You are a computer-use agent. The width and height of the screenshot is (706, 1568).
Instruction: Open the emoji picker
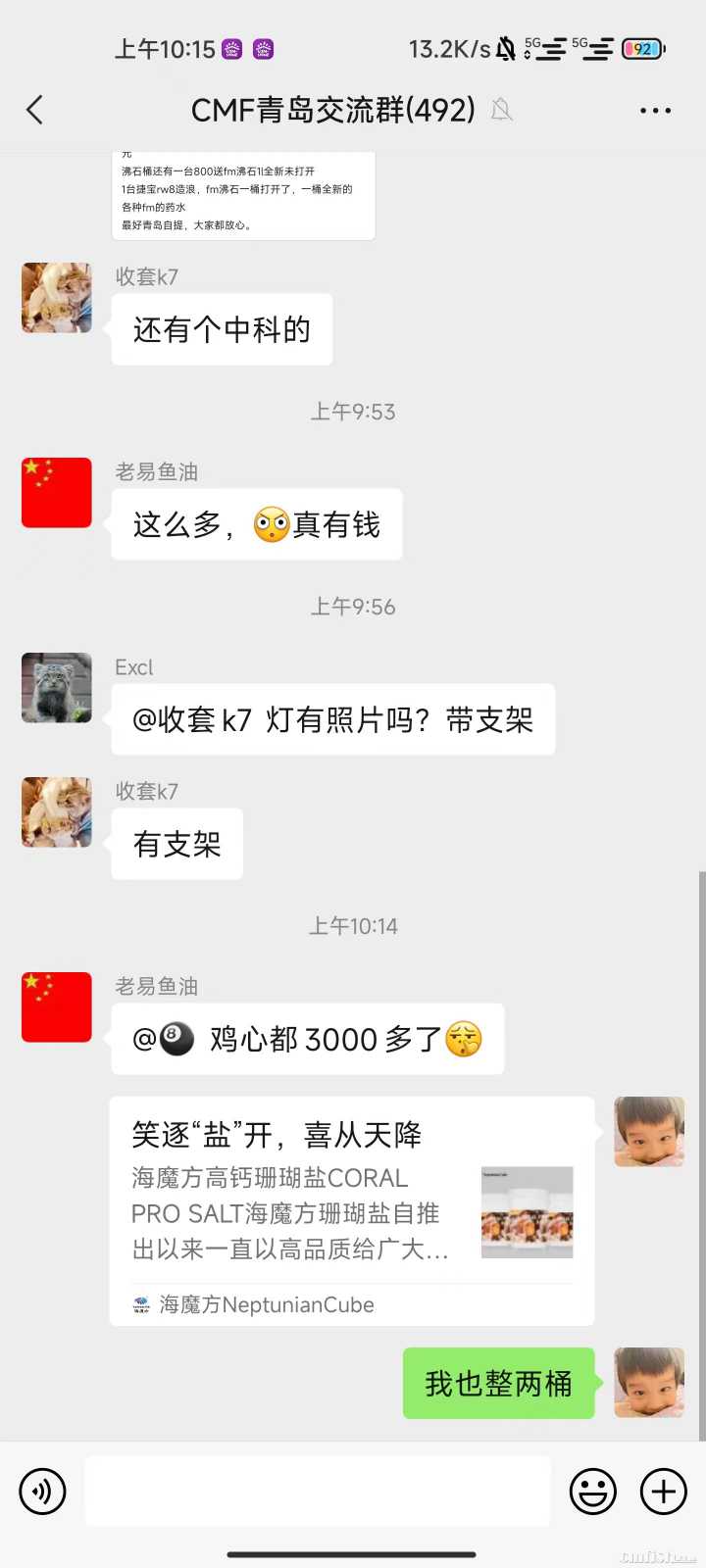coord(593,1492)
